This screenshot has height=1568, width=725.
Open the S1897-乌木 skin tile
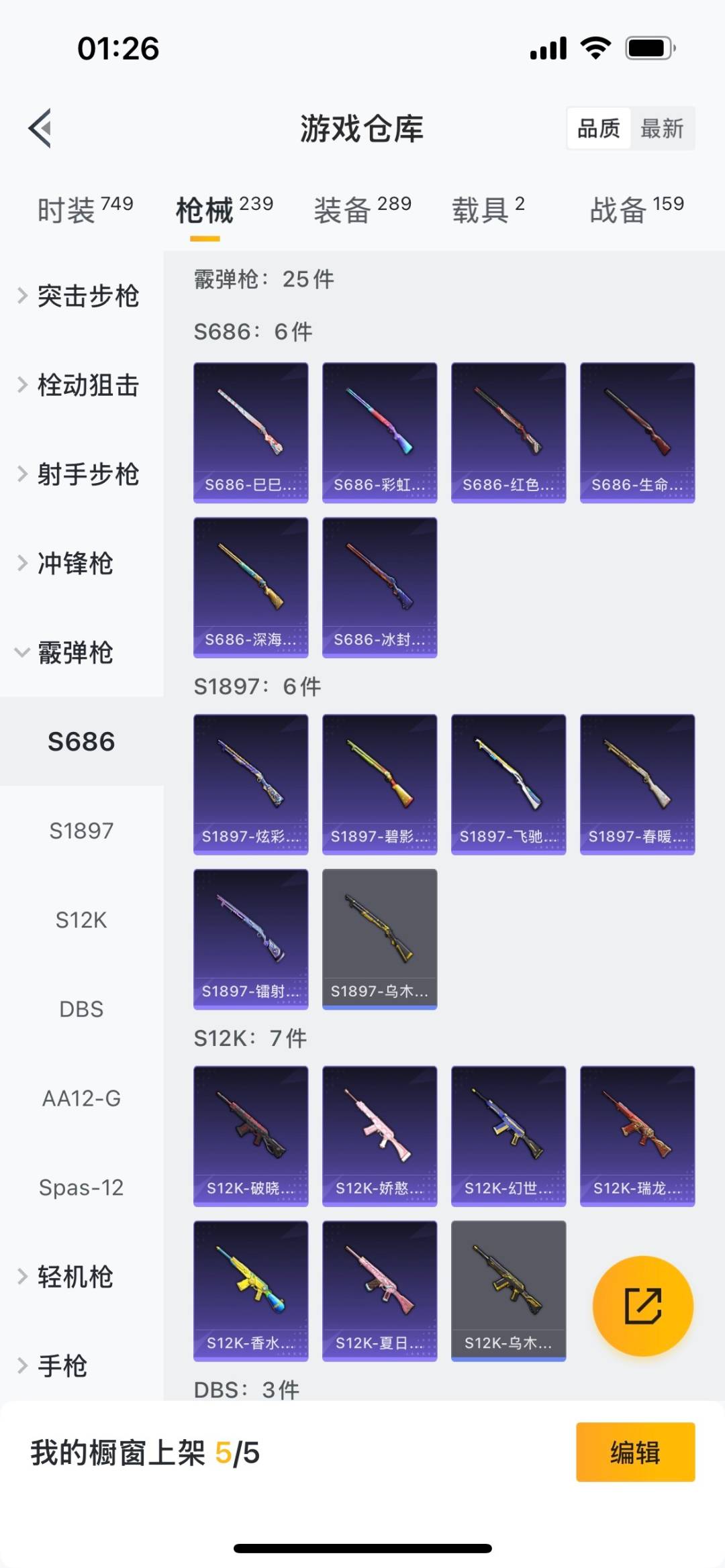[379, 939]
